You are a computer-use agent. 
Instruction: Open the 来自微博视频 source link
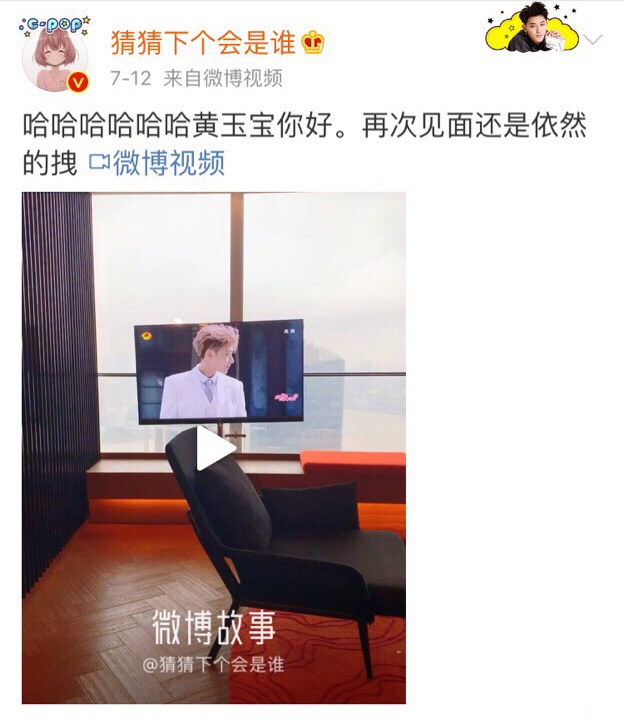tap(223, 78)
